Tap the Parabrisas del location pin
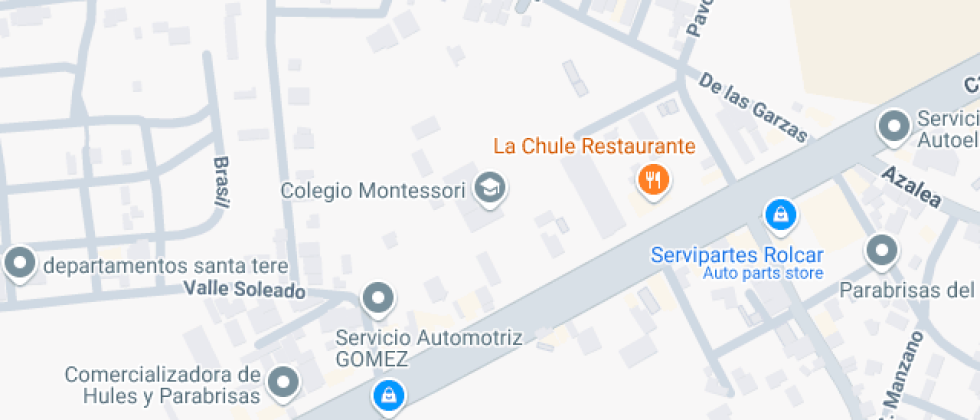 [x=882, y=250]
